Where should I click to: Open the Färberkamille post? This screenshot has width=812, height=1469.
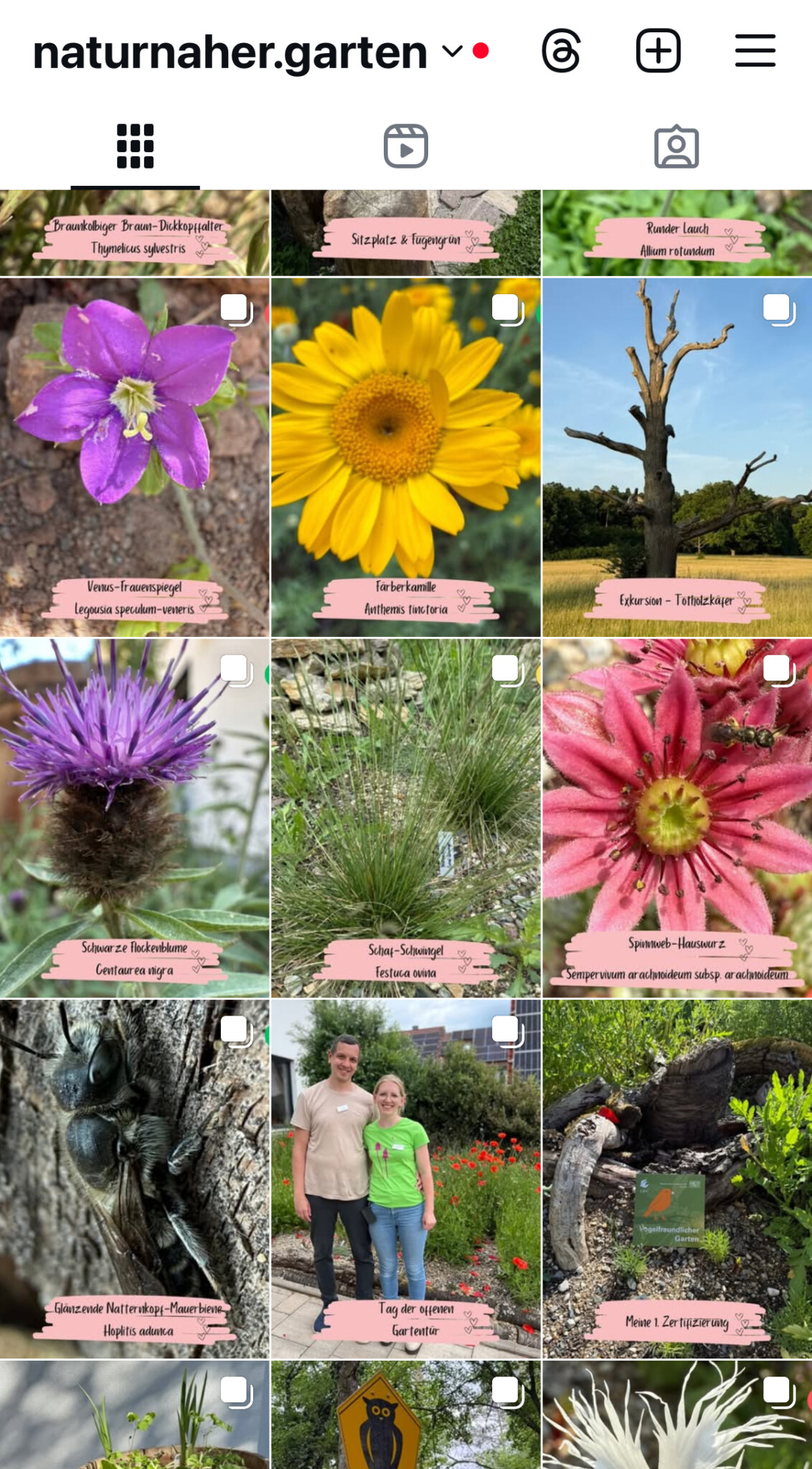pyautogui.click(x=405, y=458)
